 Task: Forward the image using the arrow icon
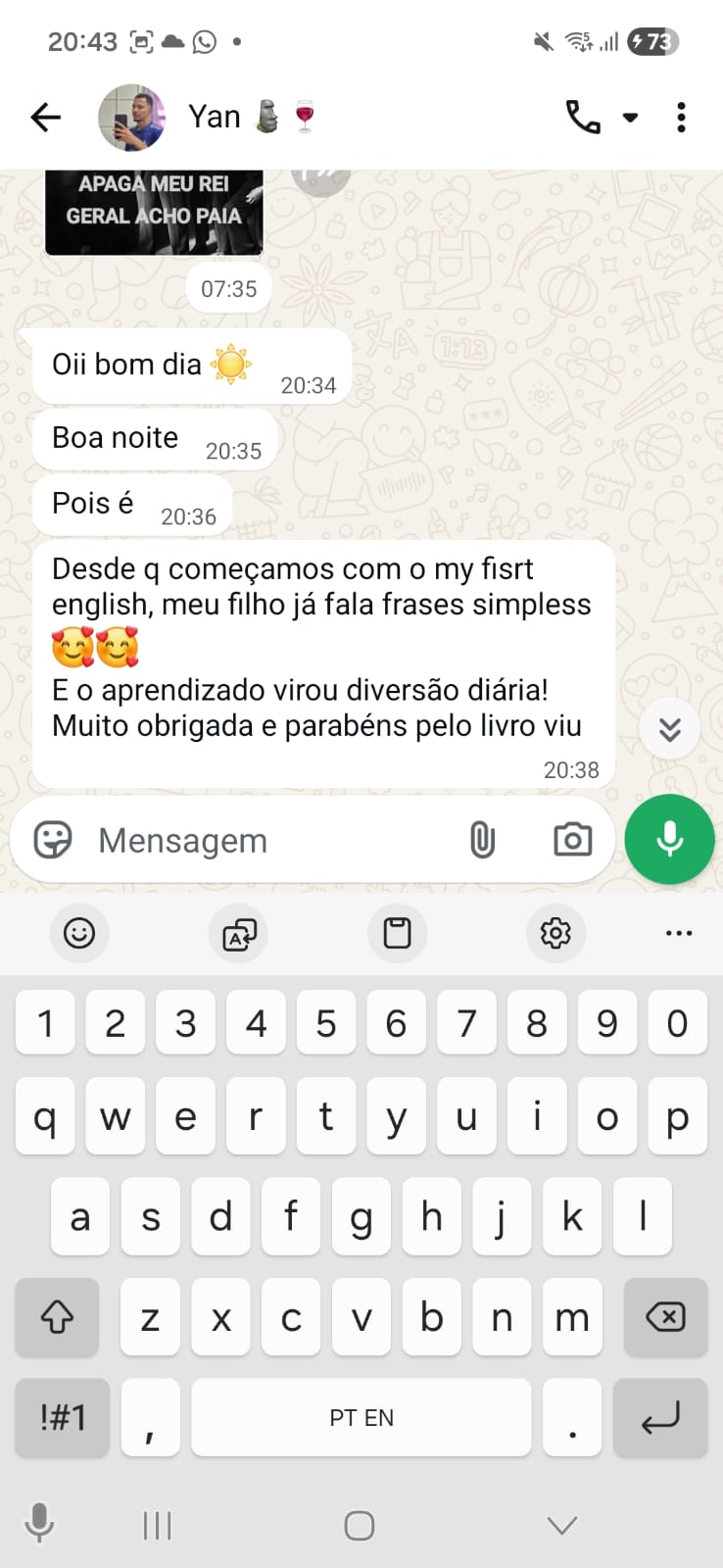click(321, 178)
